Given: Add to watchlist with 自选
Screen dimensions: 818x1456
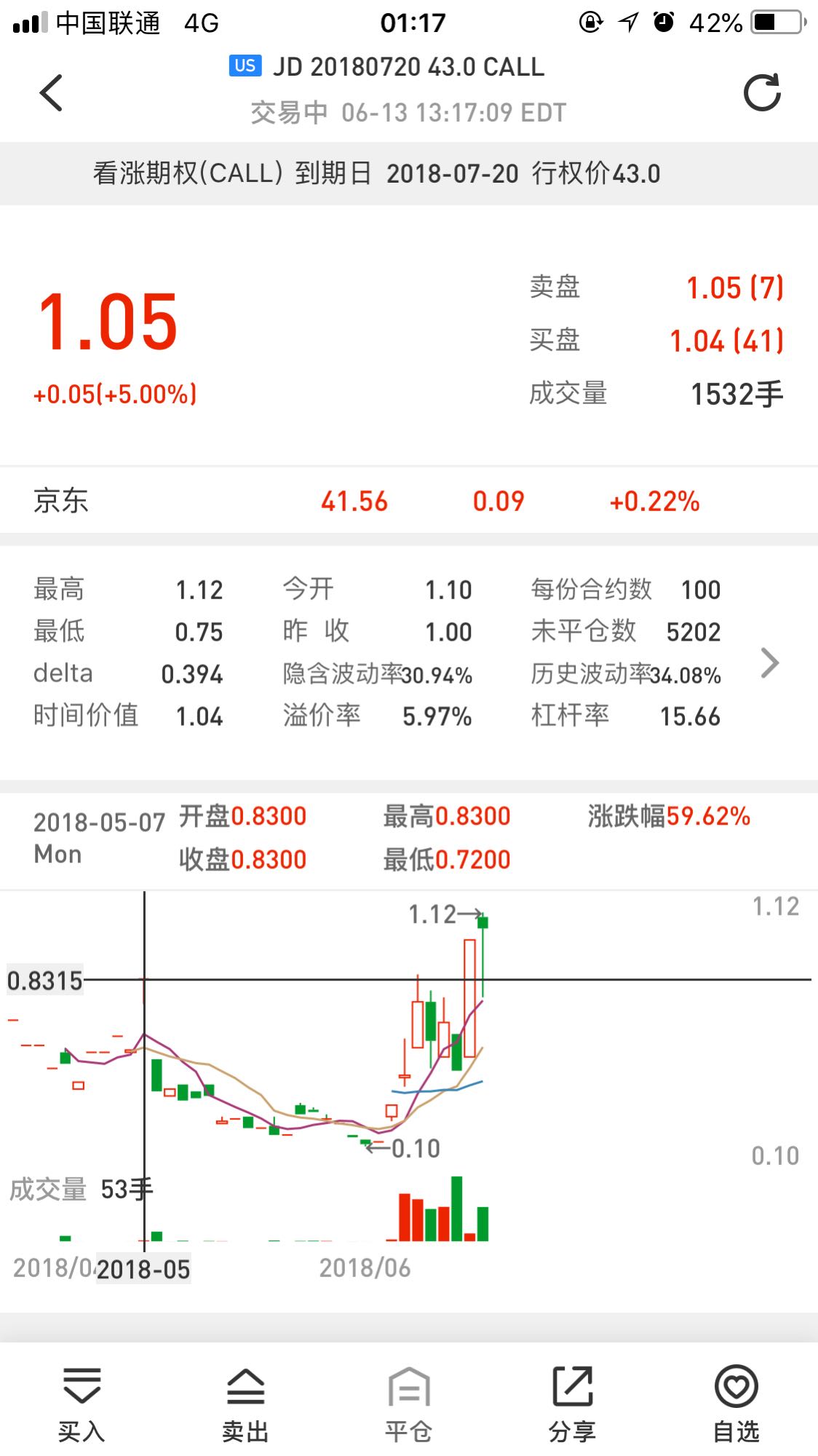Looking at the screenshot, I should pos(736,1404).
